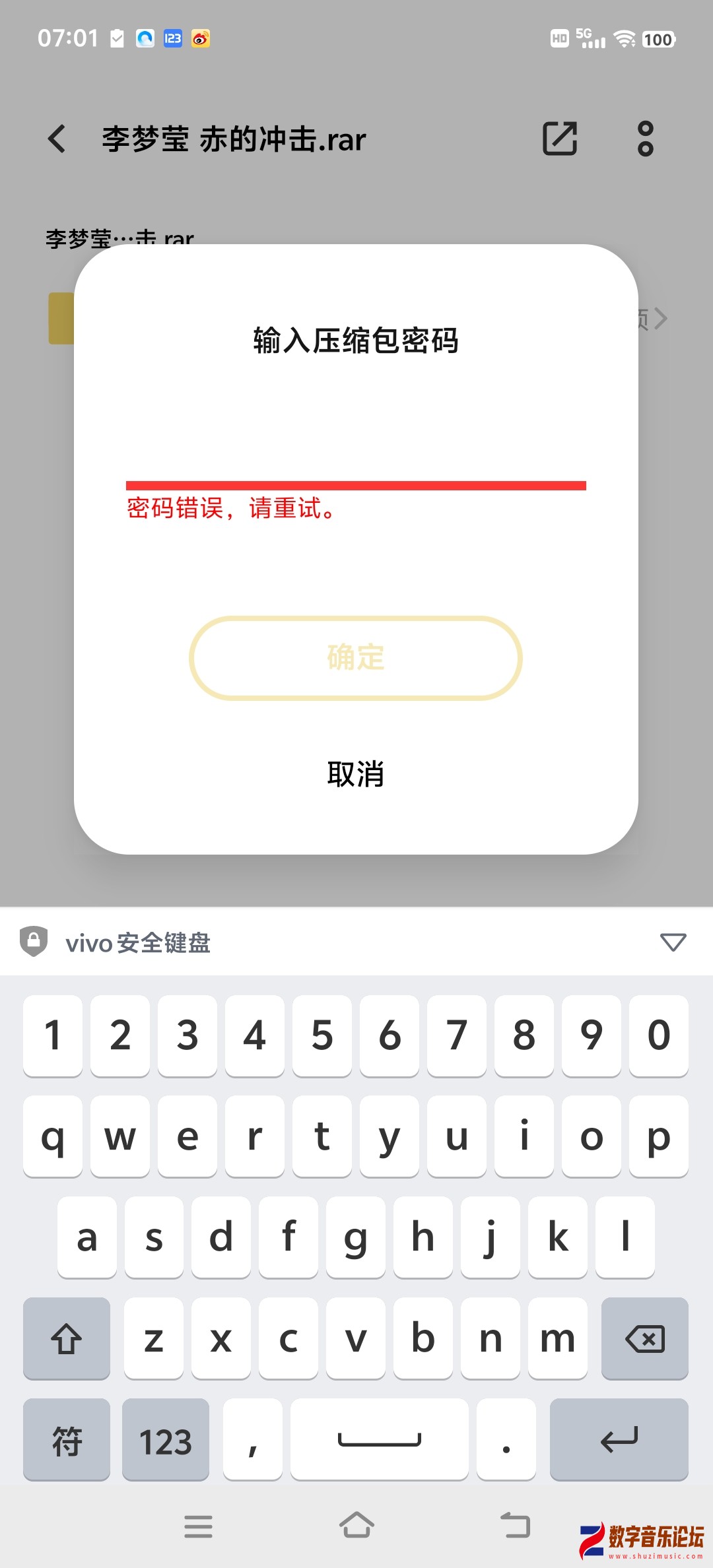
Task: Tap the home navigation button
Action: point(356,1526)
